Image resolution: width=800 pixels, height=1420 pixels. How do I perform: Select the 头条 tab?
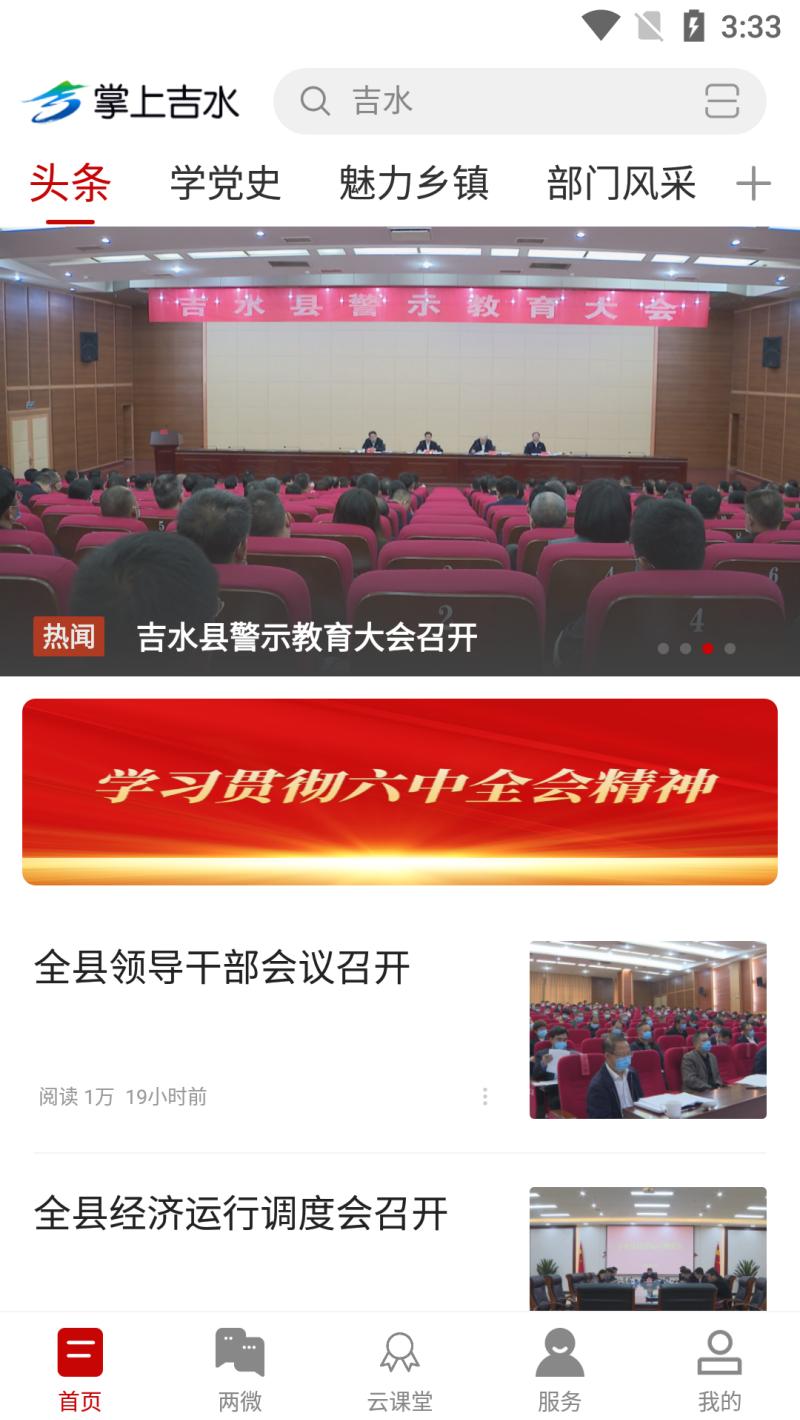pos(70,184)
